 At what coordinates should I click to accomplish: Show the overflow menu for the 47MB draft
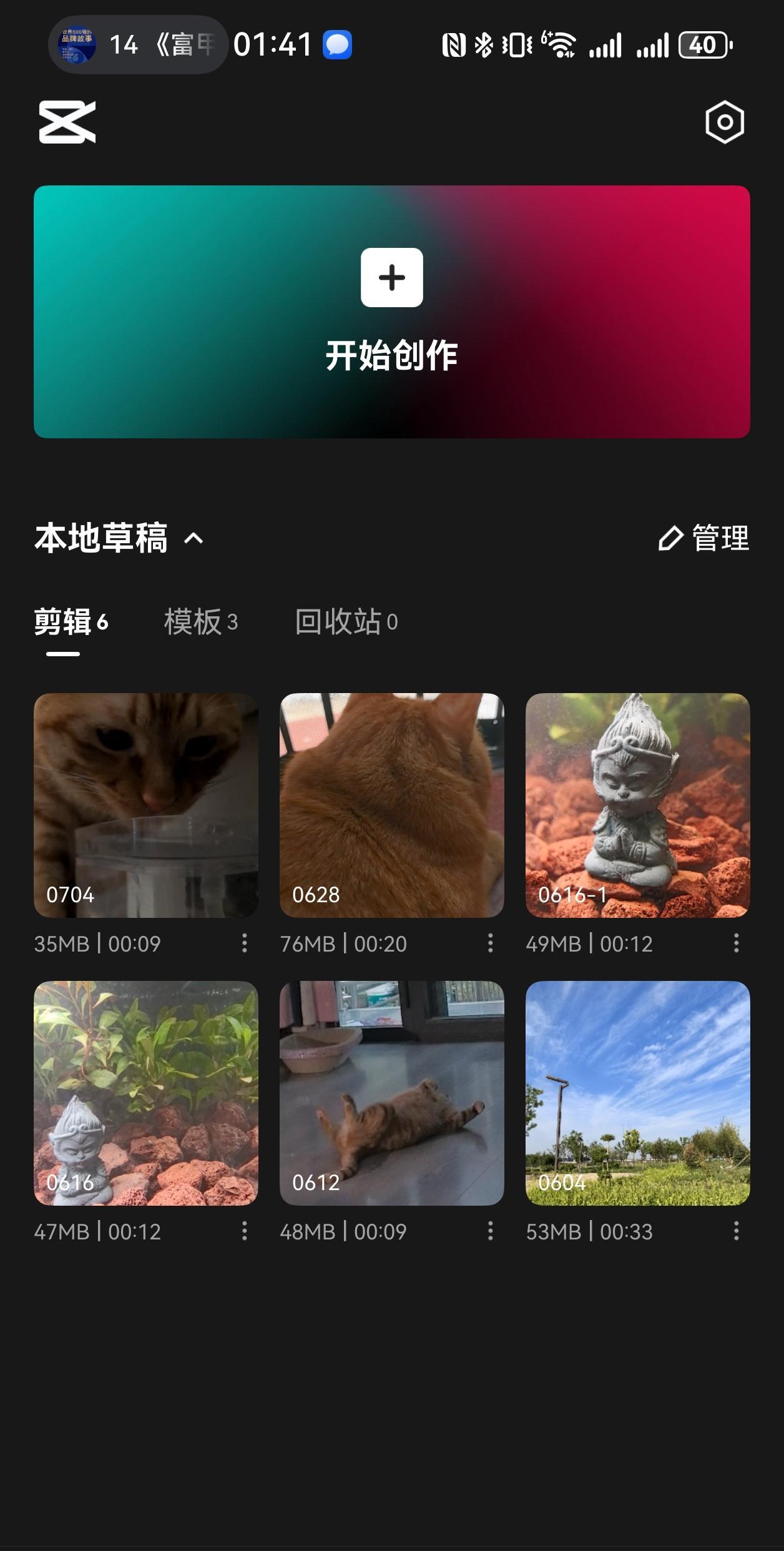[x=245, y=1231]
